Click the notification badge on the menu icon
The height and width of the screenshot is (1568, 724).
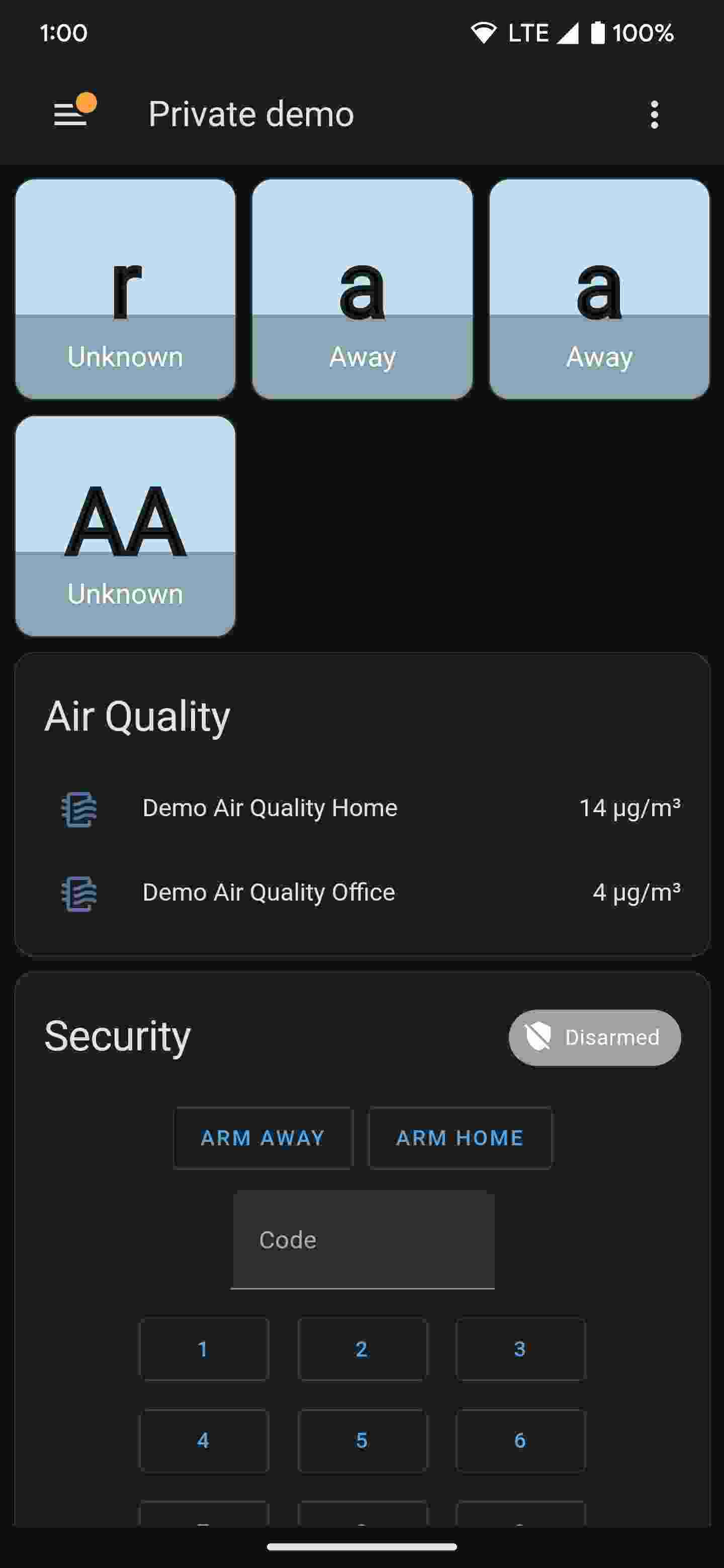coord(86,99)
